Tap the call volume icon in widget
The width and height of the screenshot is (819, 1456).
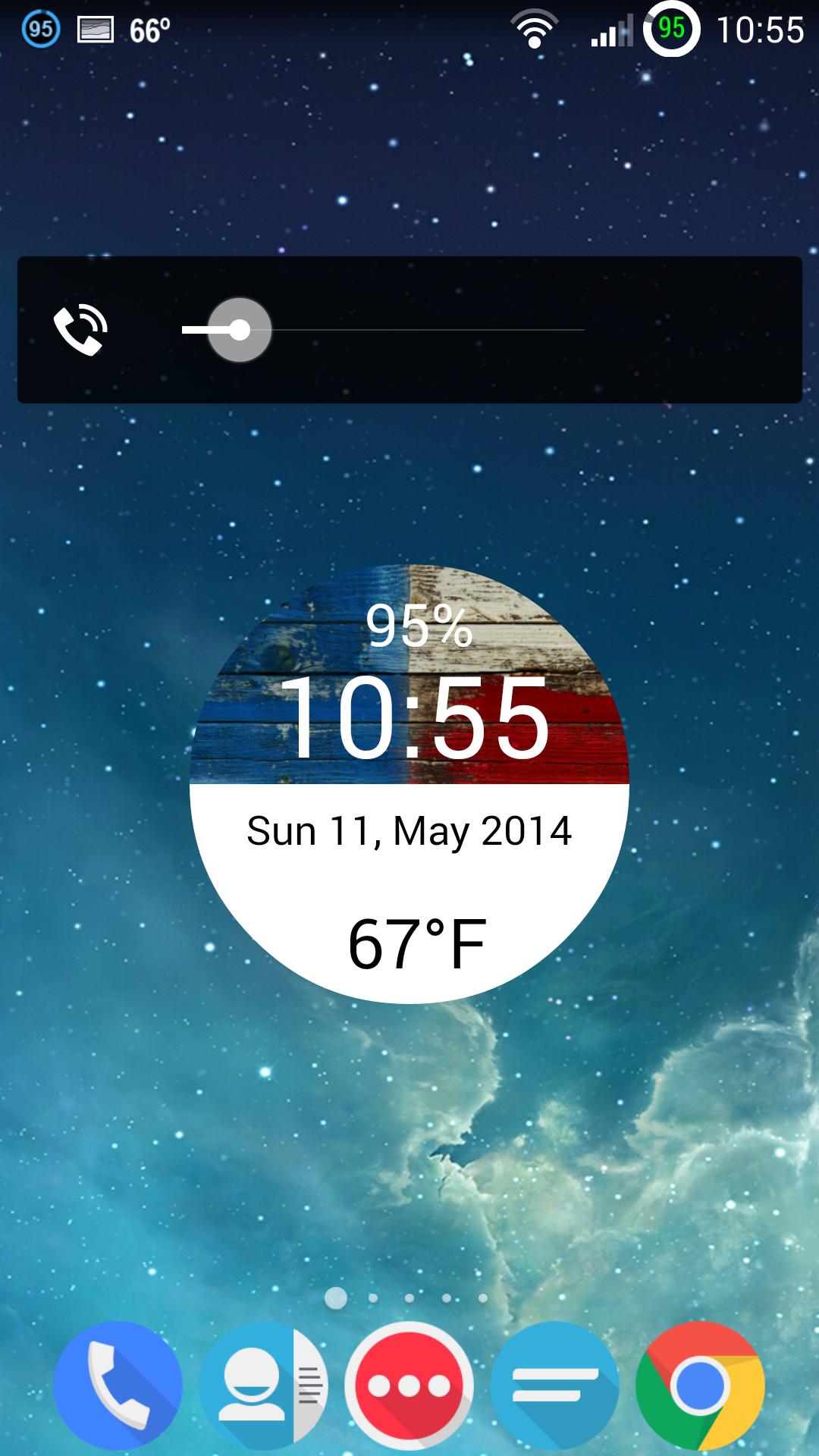tap(80, 330)
